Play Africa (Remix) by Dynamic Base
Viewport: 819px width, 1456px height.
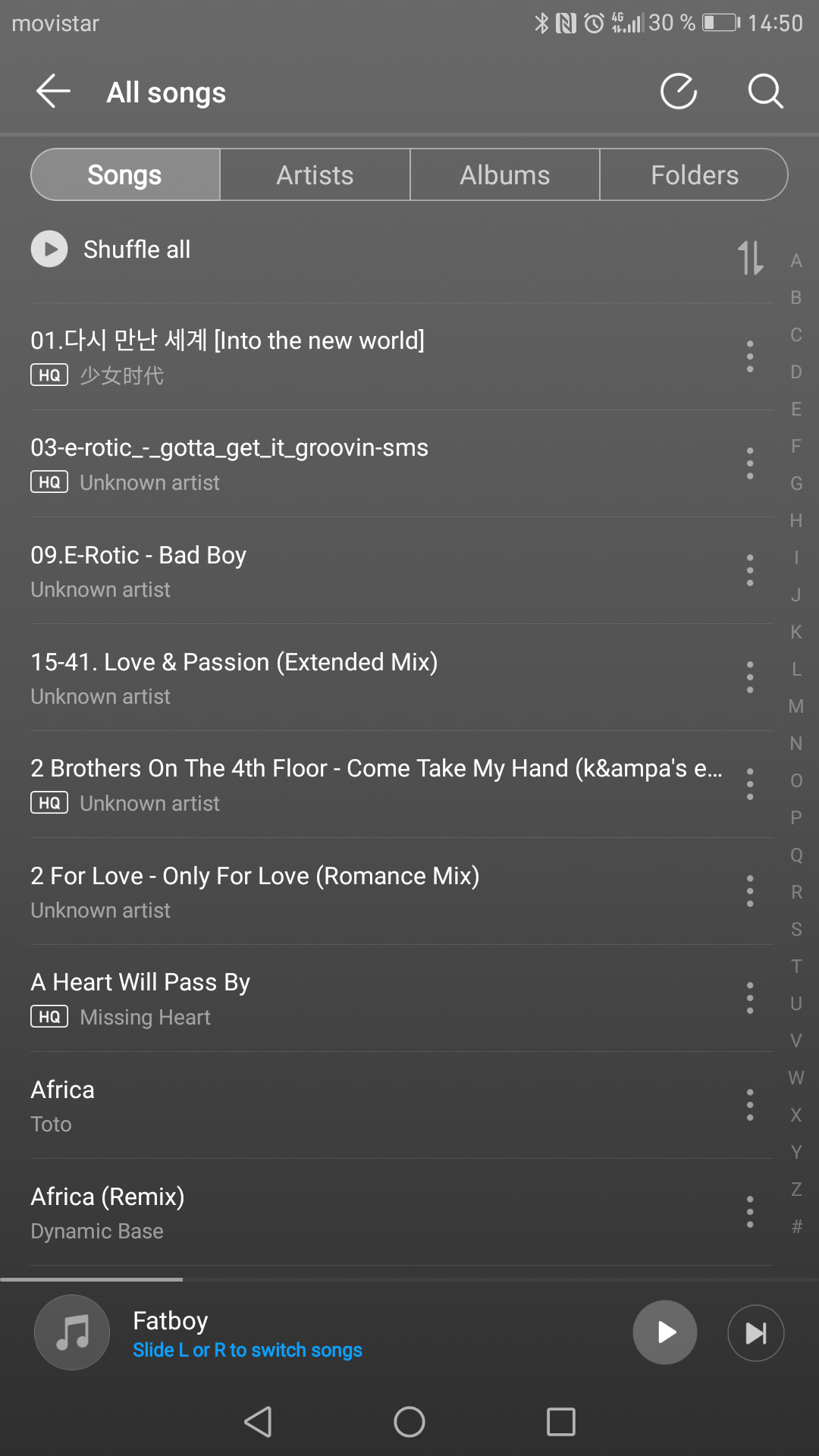pos(303,1212)
